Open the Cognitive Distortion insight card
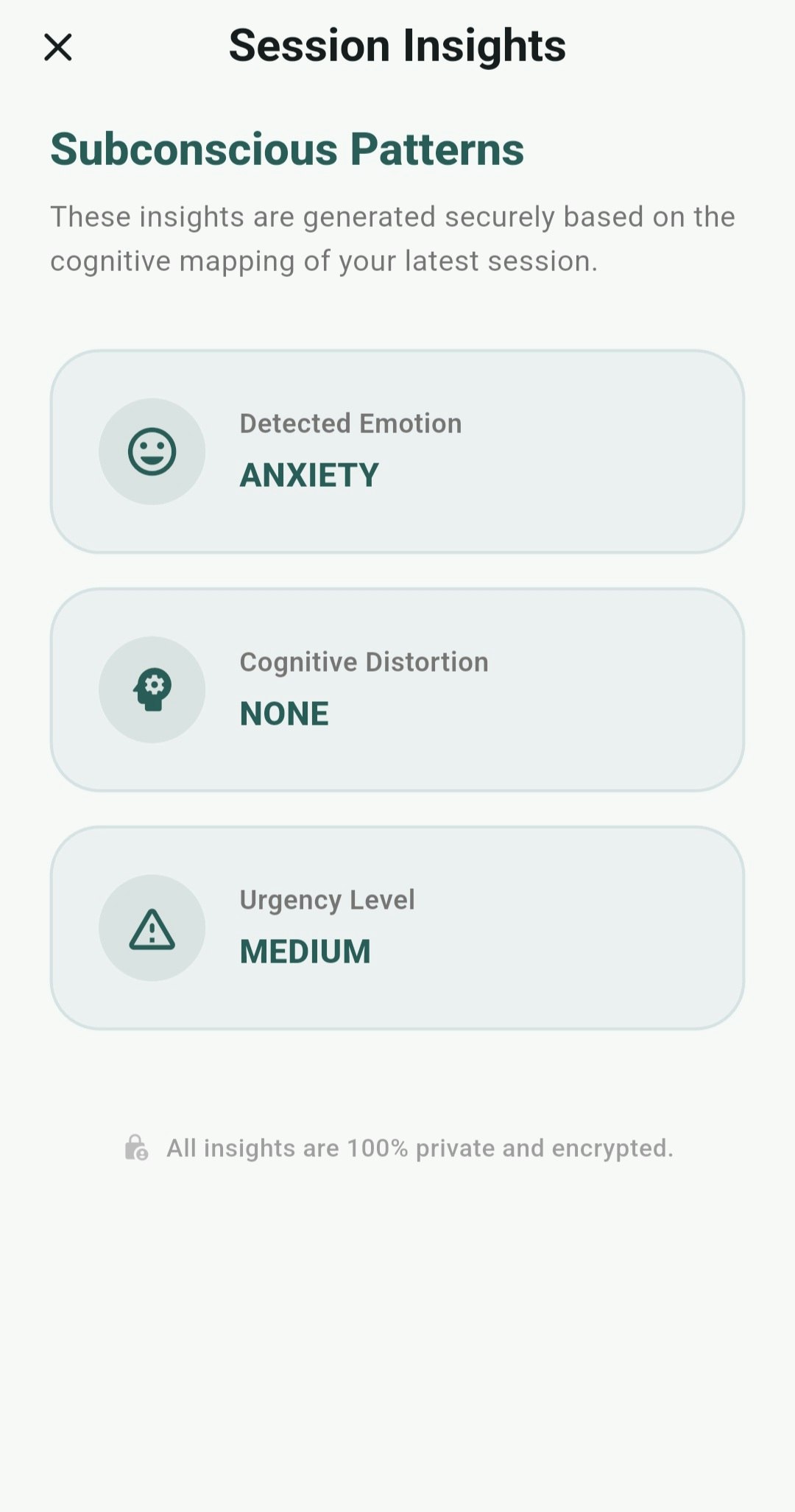The image size is (795, 1512). pyautogui.click(x=397, y=689)
